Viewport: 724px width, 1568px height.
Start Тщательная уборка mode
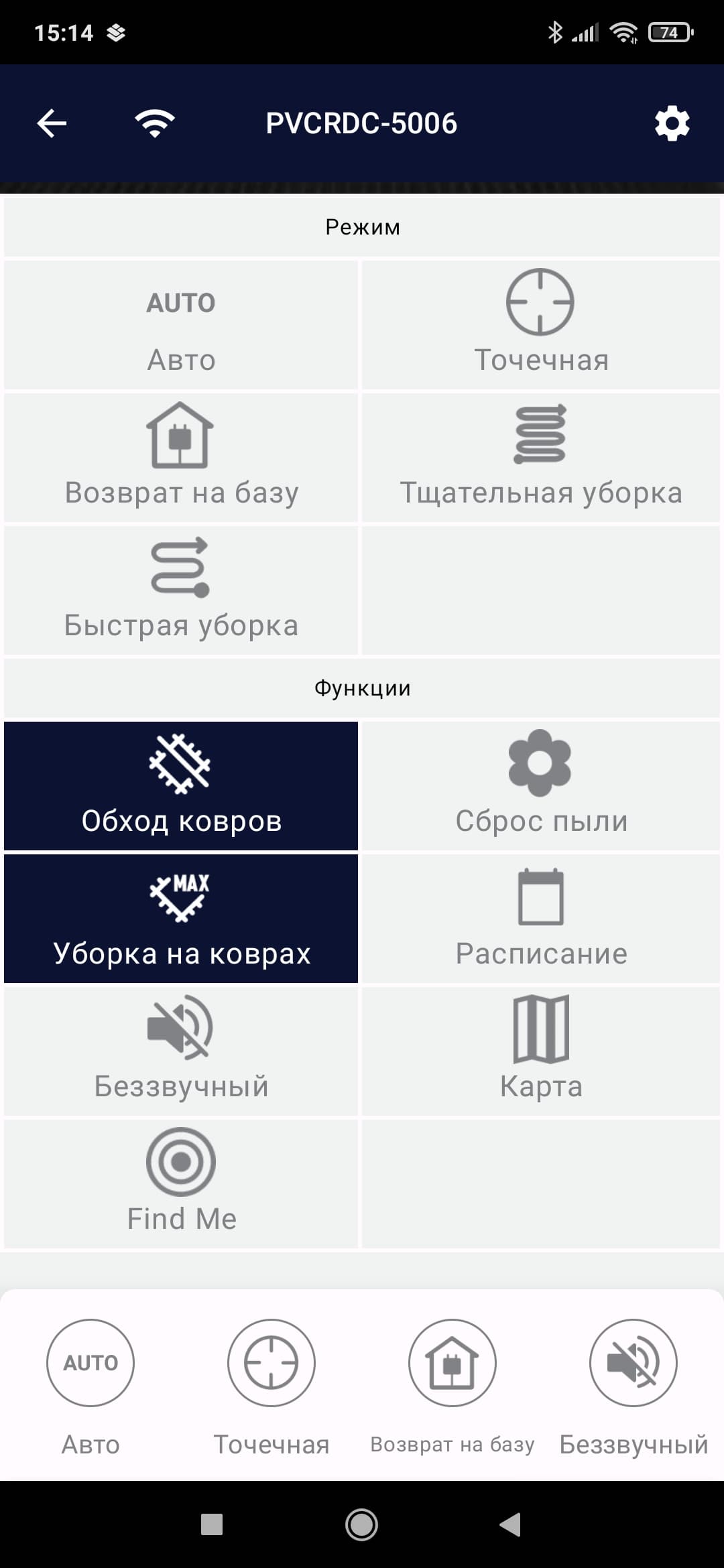tap(540, 458)
